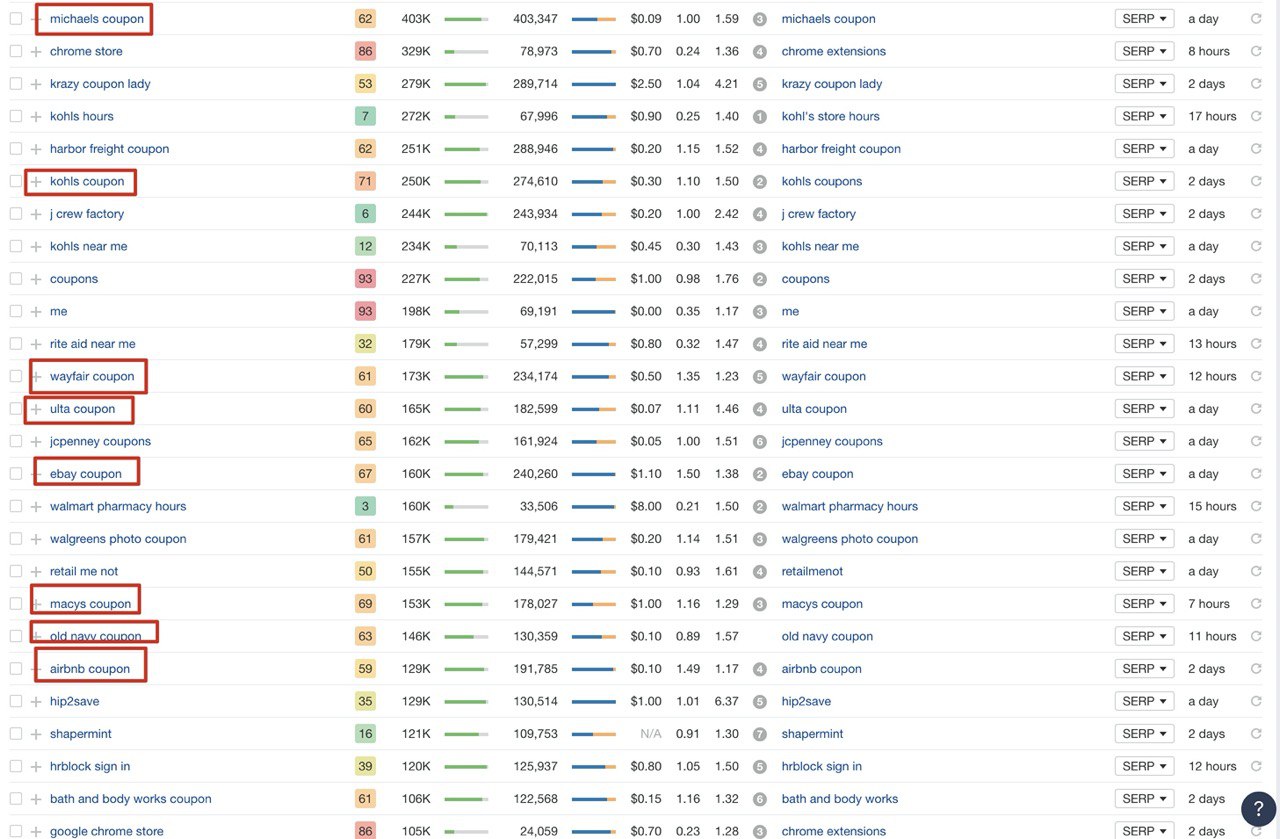Refresh data for harbor freight coupon row
Viewport: 1280px width, 839px height.
tap(1256, 149)
